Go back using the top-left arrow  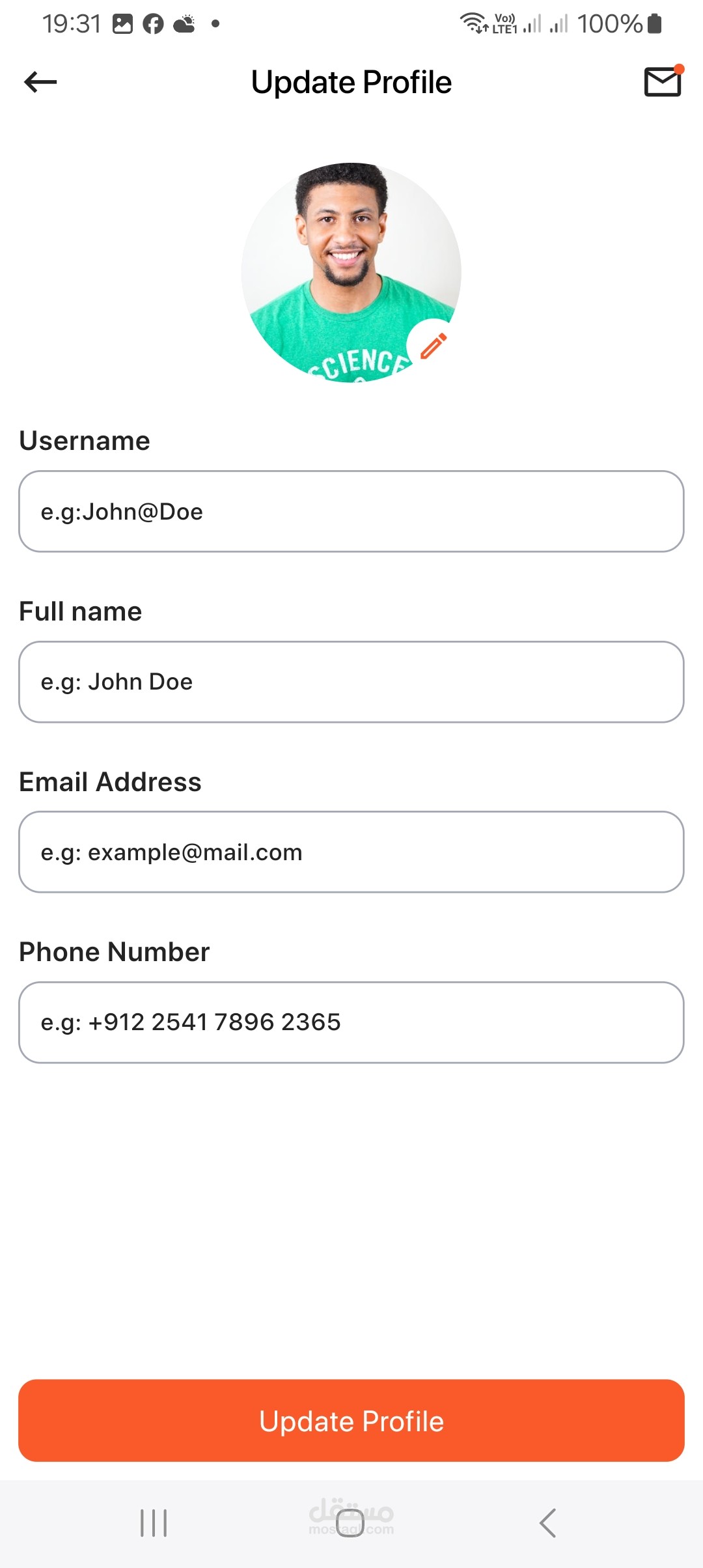(40, 82)
